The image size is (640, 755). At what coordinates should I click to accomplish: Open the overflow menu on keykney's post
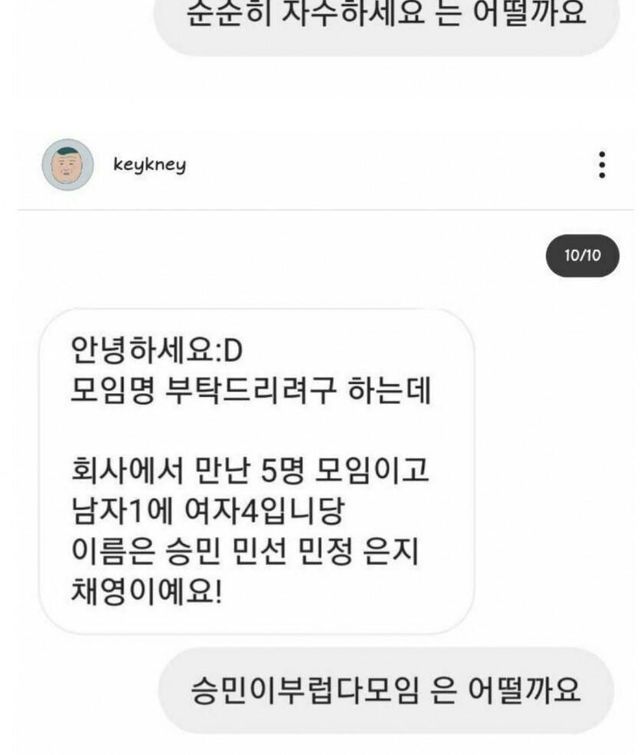pos(601,165)
